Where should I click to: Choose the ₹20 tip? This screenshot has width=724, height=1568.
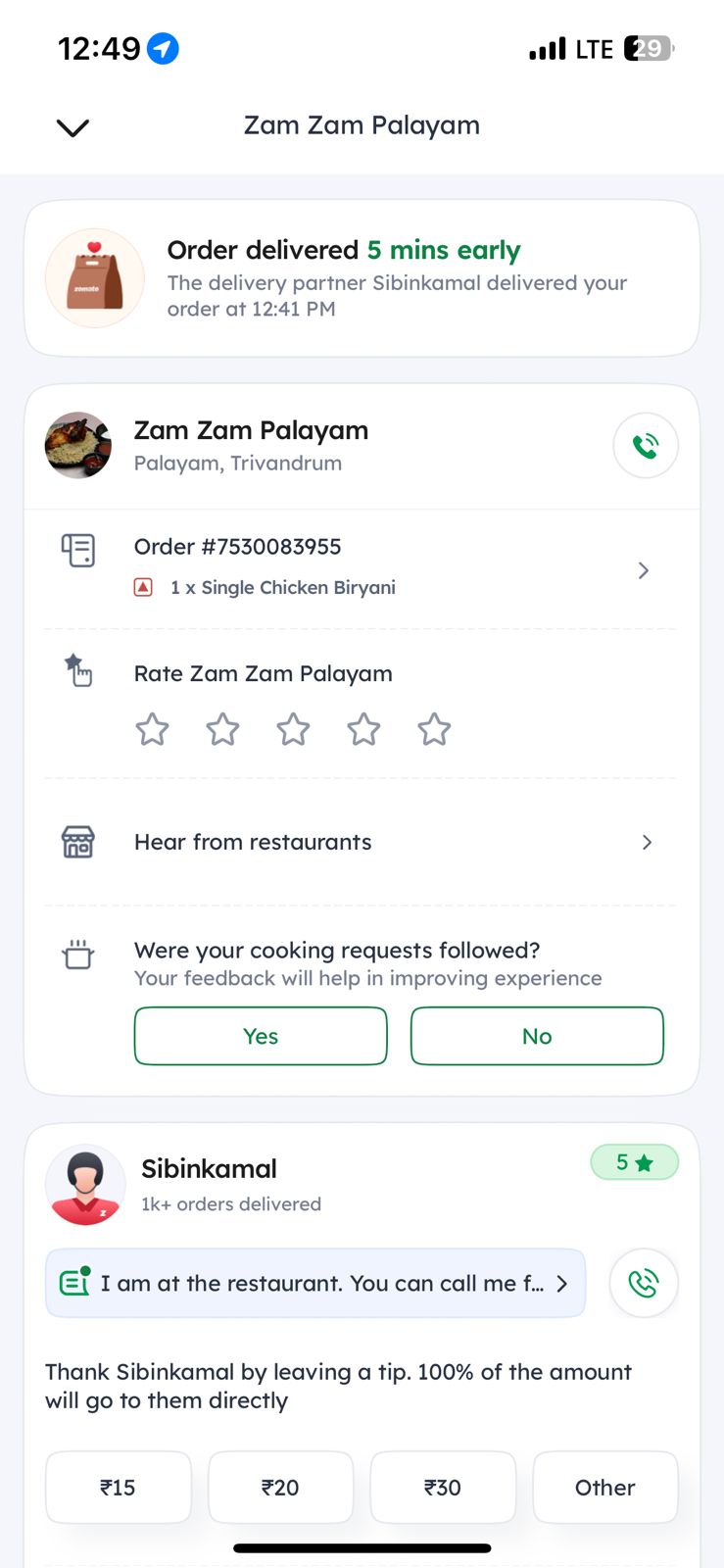point(280,1487)
